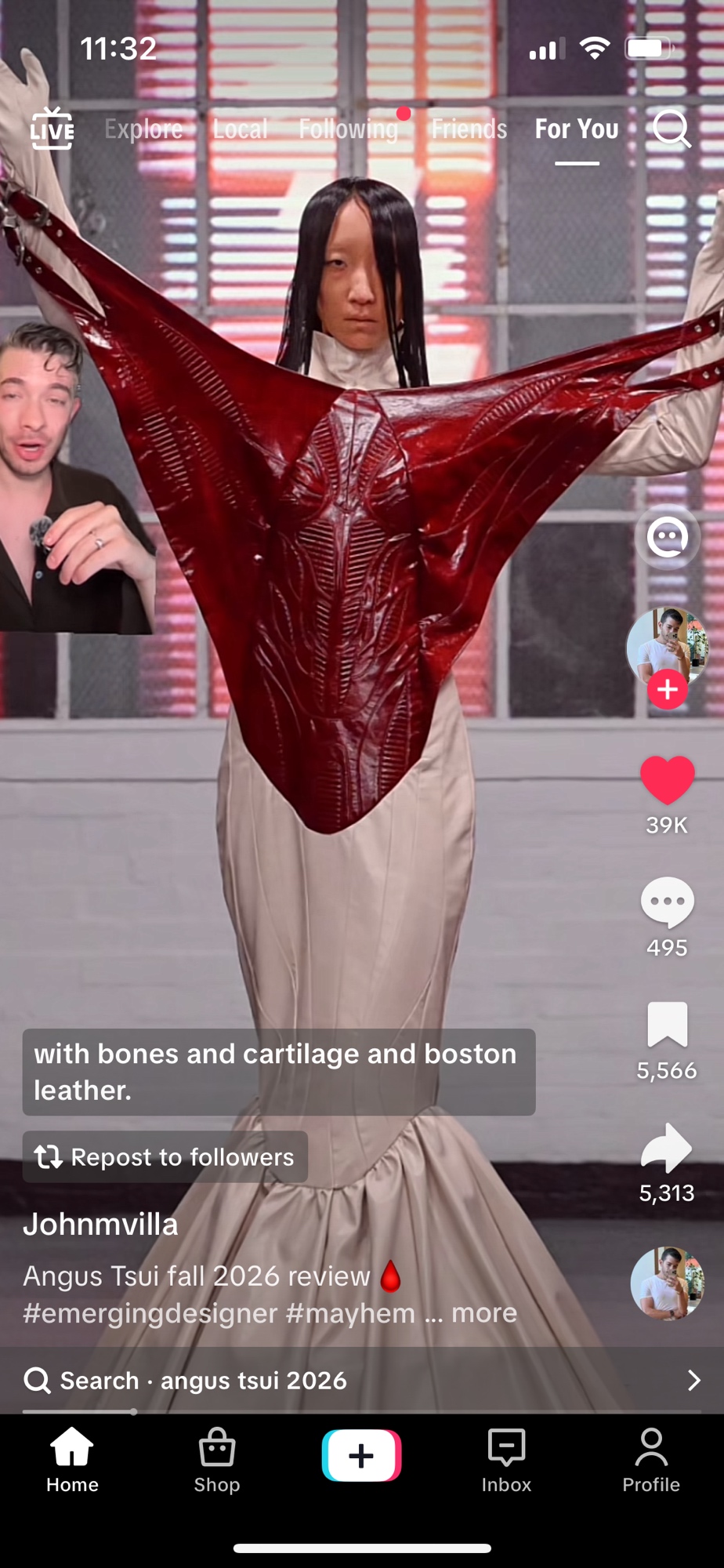Bookmark this video to favorites
The image size is (724, 1568).
point(667,1025)
